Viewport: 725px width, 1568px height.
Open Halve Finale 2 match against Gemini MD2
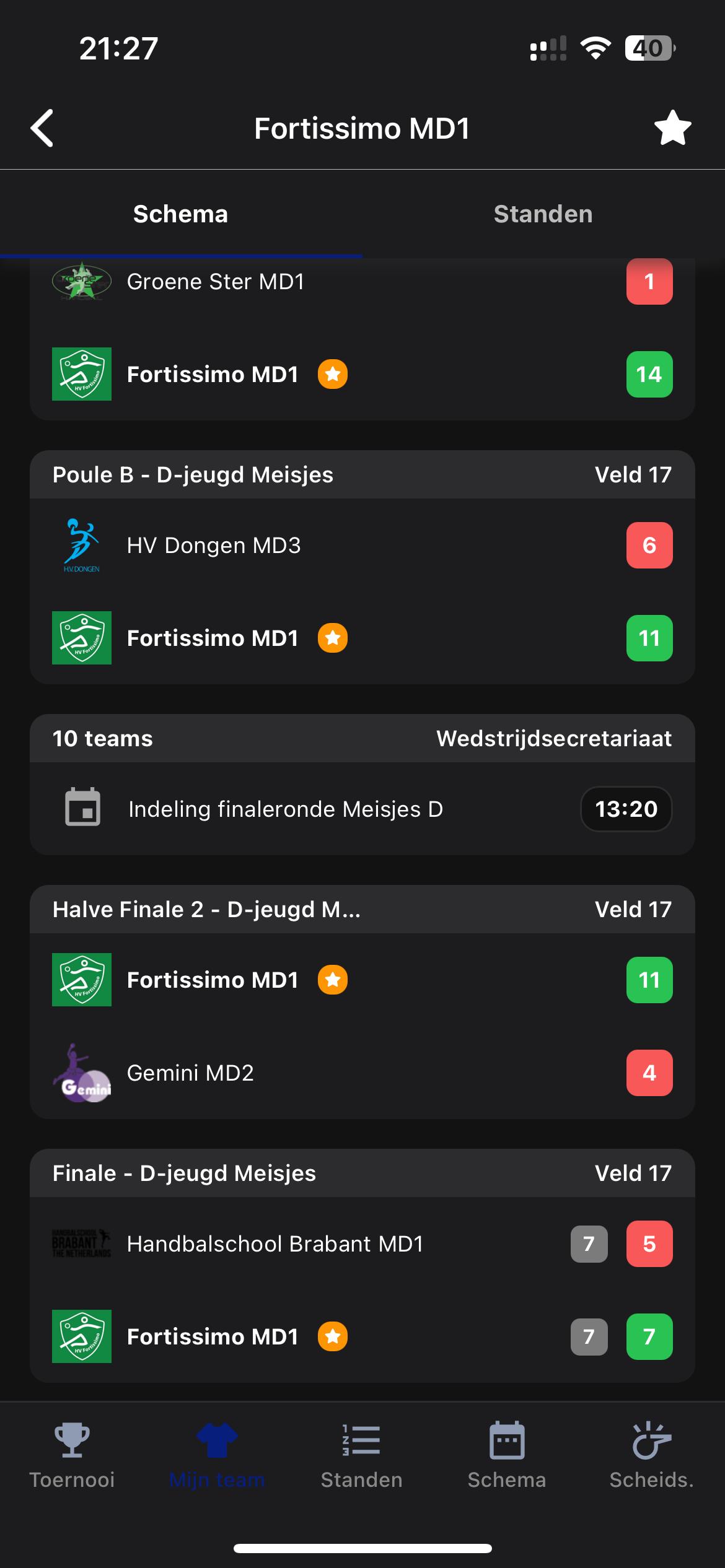(x=362, y=1002)
